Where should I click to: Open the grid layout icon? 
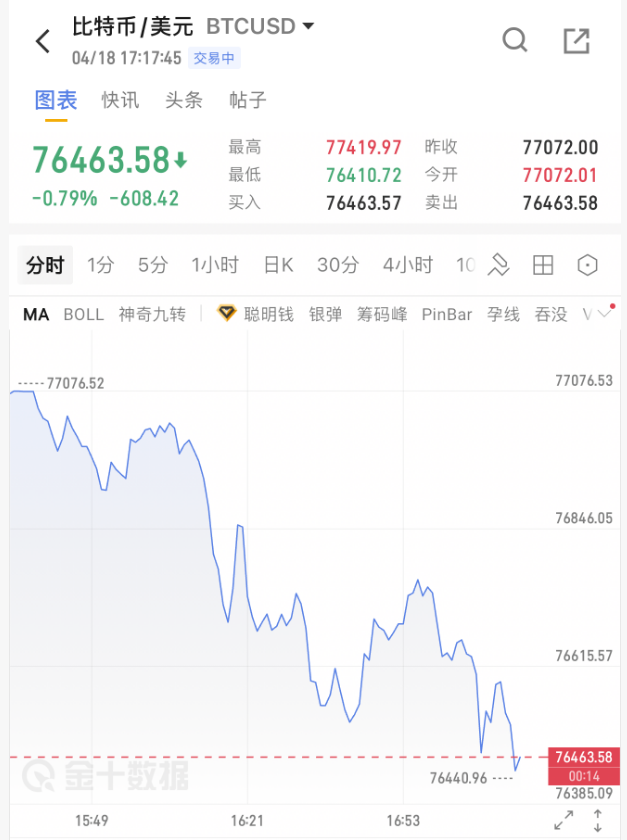click(543, 265)
